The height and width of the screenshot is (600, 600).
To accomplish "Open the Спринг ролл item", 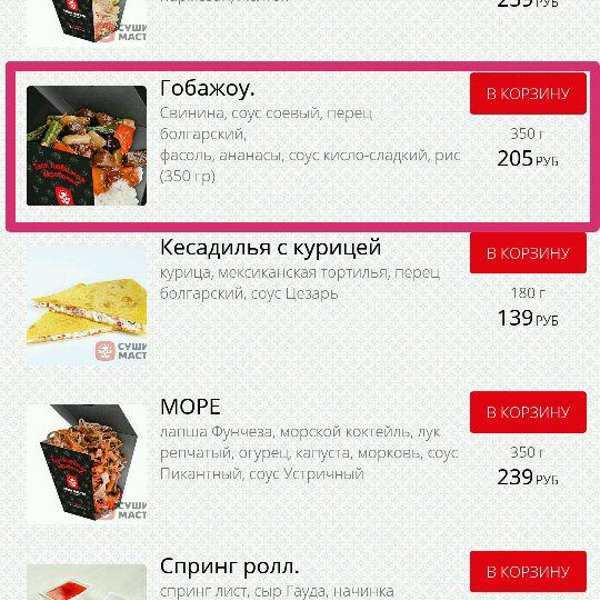I will (x=229, y=568).
